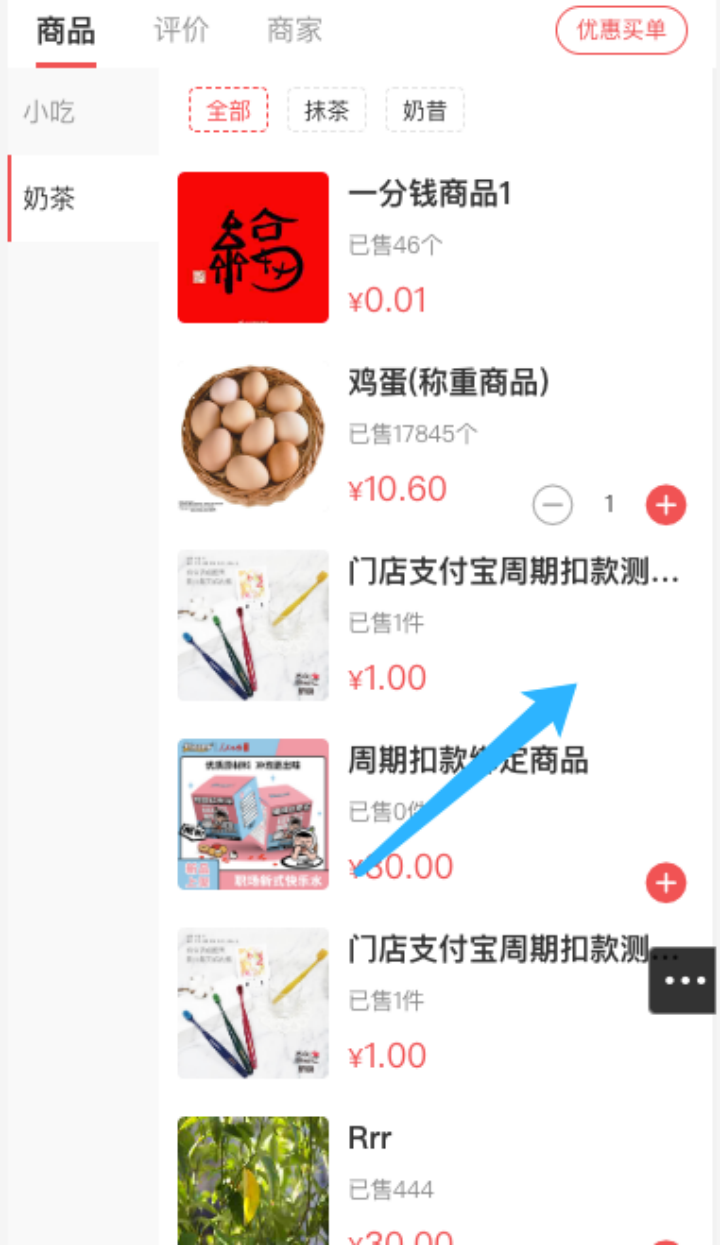Open the 鸡蛋(称重商品) product image
The height and width of the screenshot is (1245, 720).
coord(253,436)
